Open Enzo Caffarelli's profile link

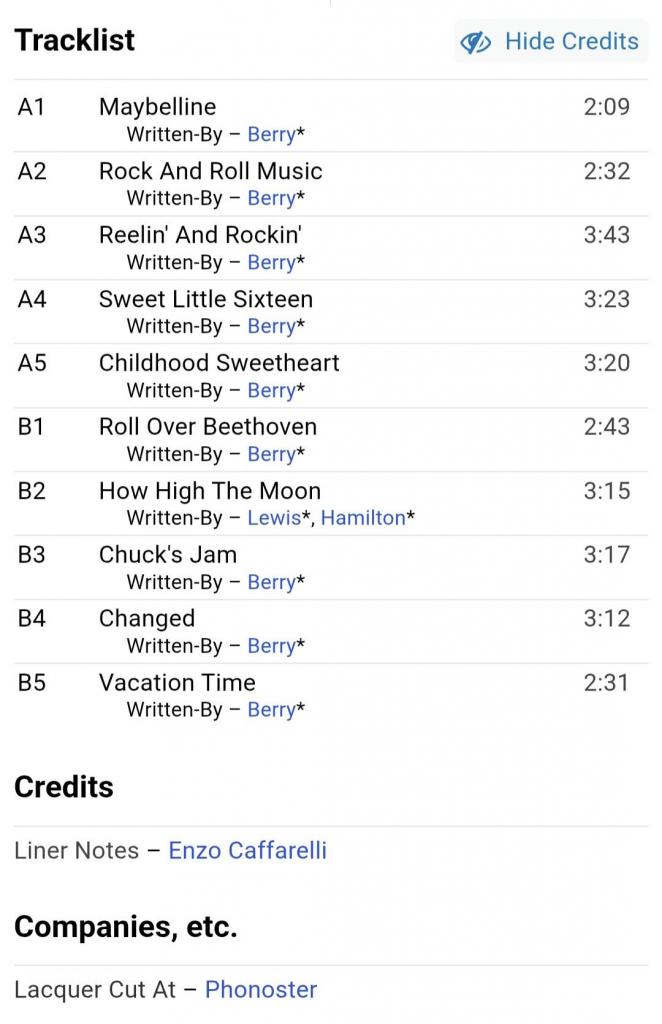247,851
